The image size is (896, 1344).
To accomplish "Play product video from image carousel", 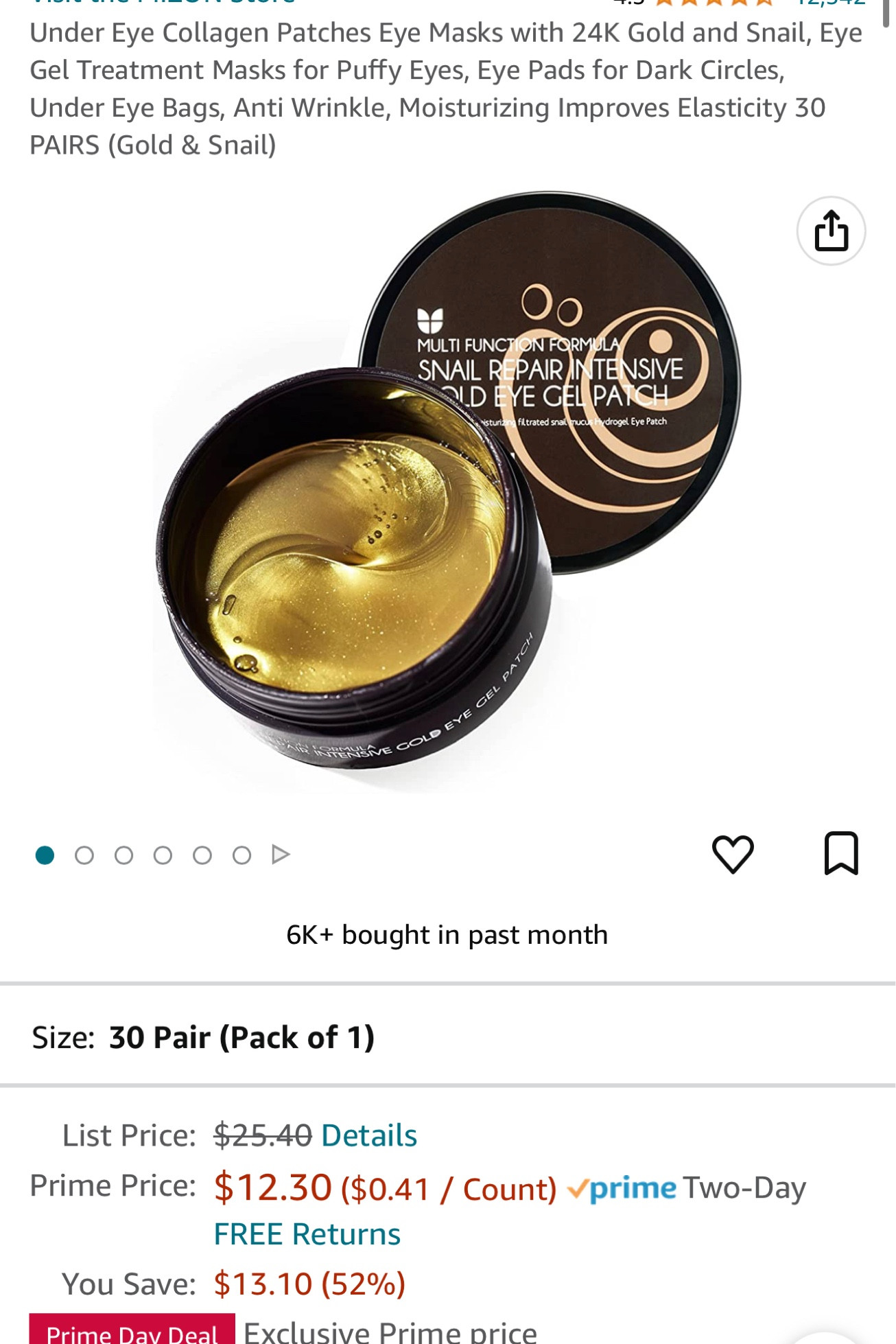I will click(x=281, y=855).
